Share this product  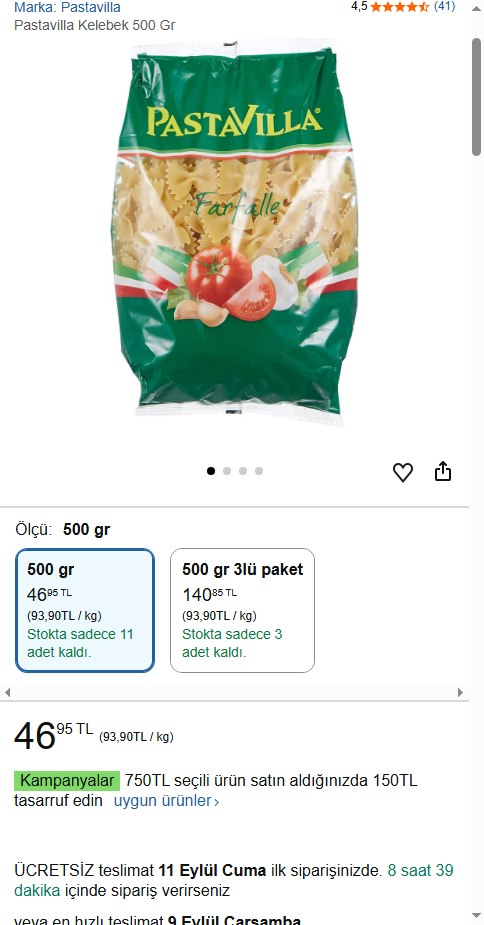(443, 471)
